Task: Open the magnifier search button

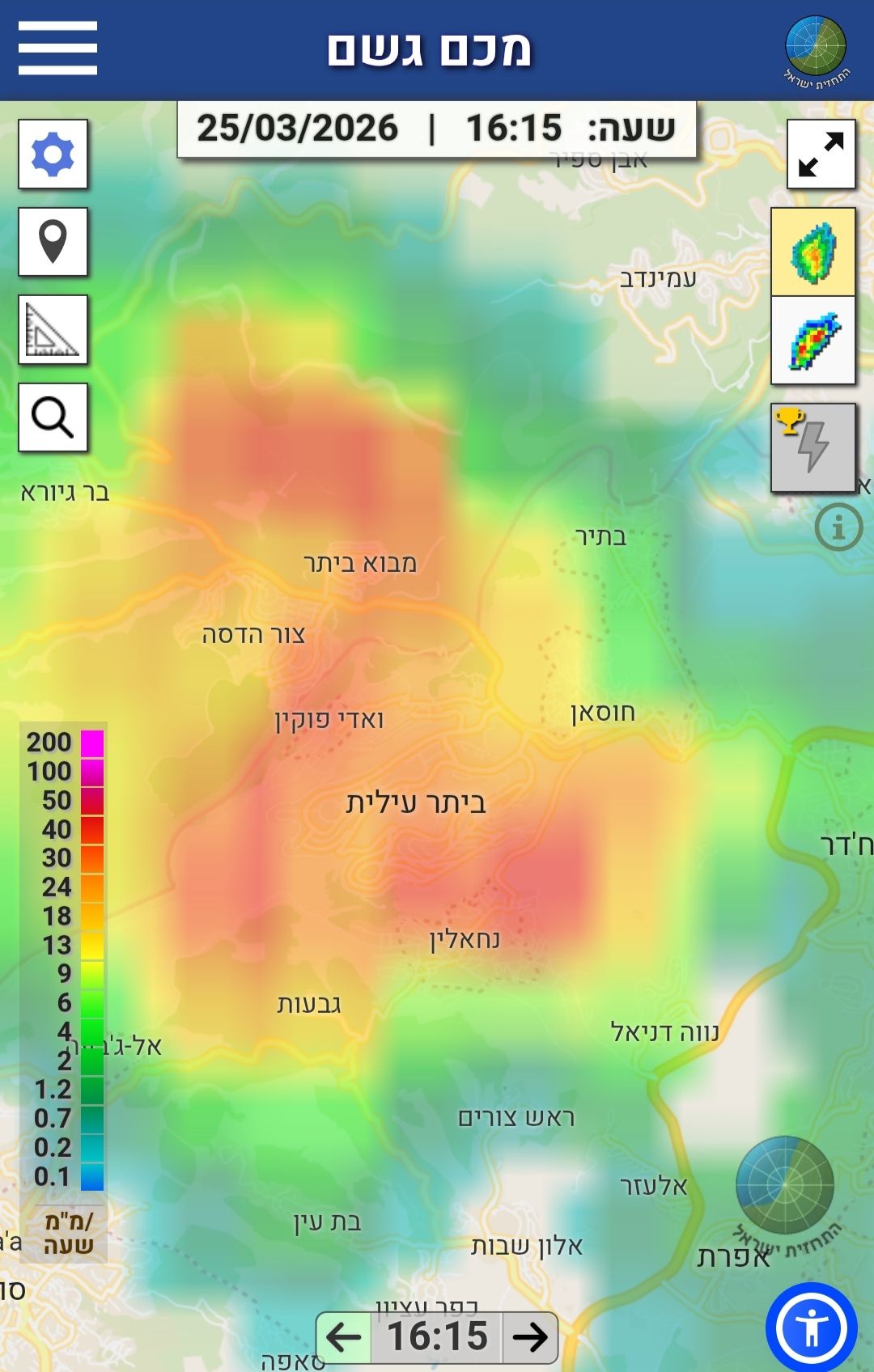Action: [x=53, y=417]
